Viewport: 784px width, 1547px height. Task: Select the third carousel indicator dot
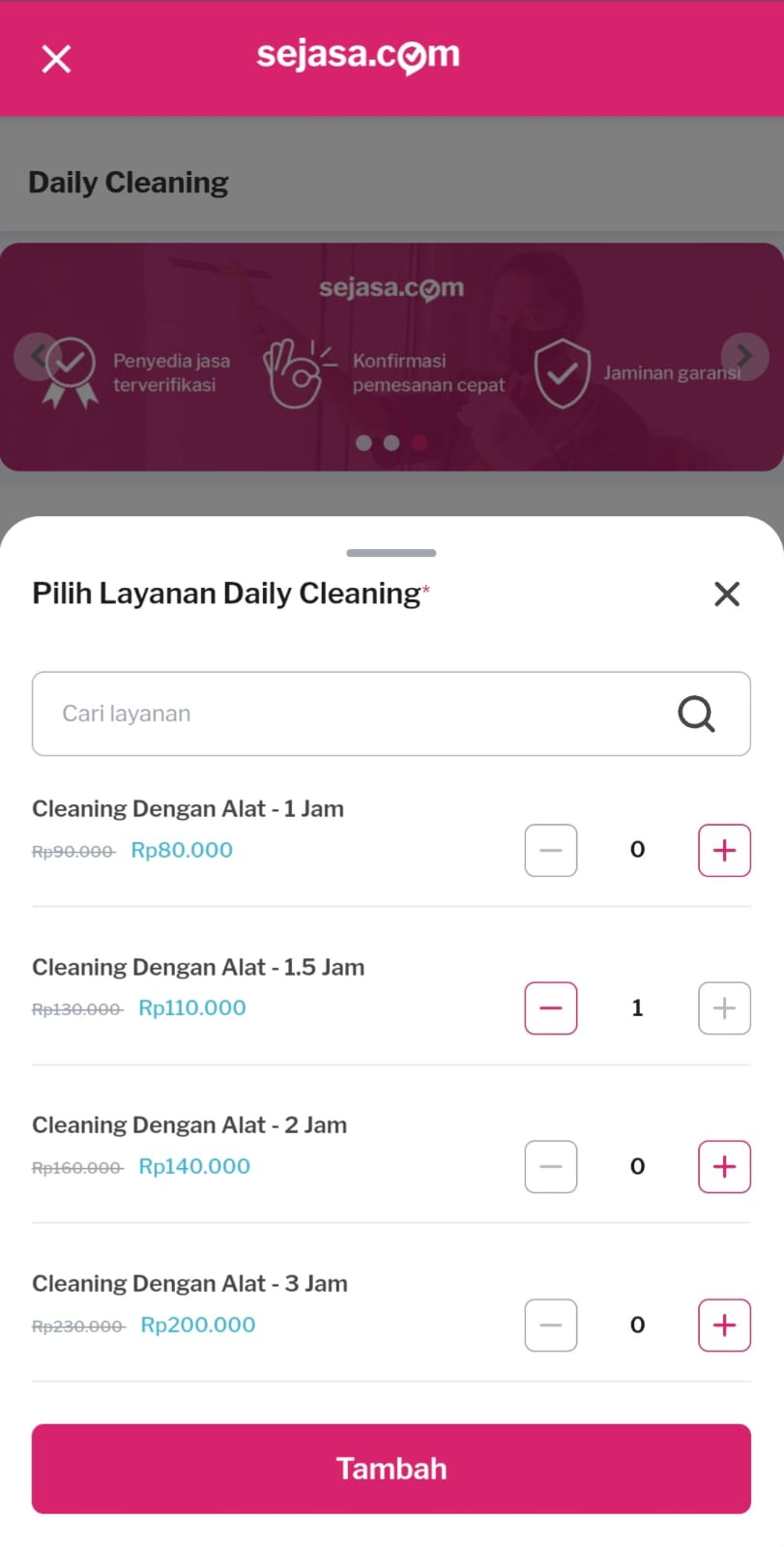(419, 443)
